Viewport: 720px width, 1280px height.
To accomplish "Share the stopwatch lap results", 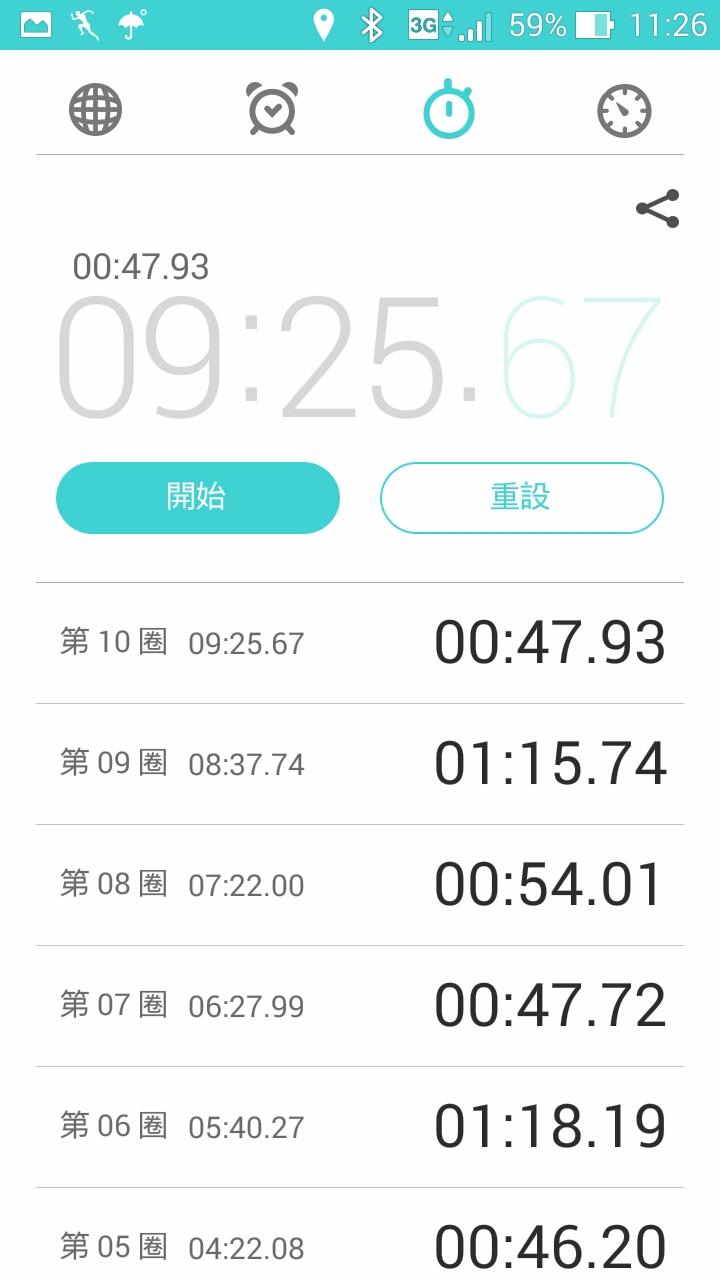I will (657, 209).
